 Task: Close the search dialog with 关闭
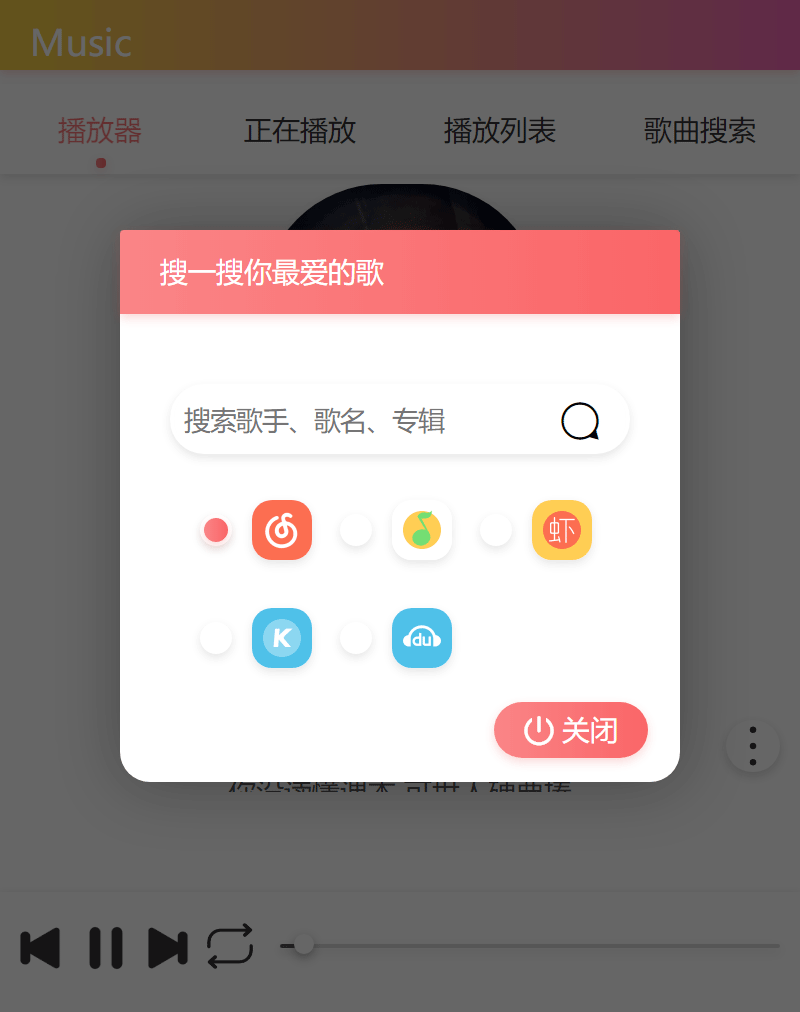tap(571, 730)
